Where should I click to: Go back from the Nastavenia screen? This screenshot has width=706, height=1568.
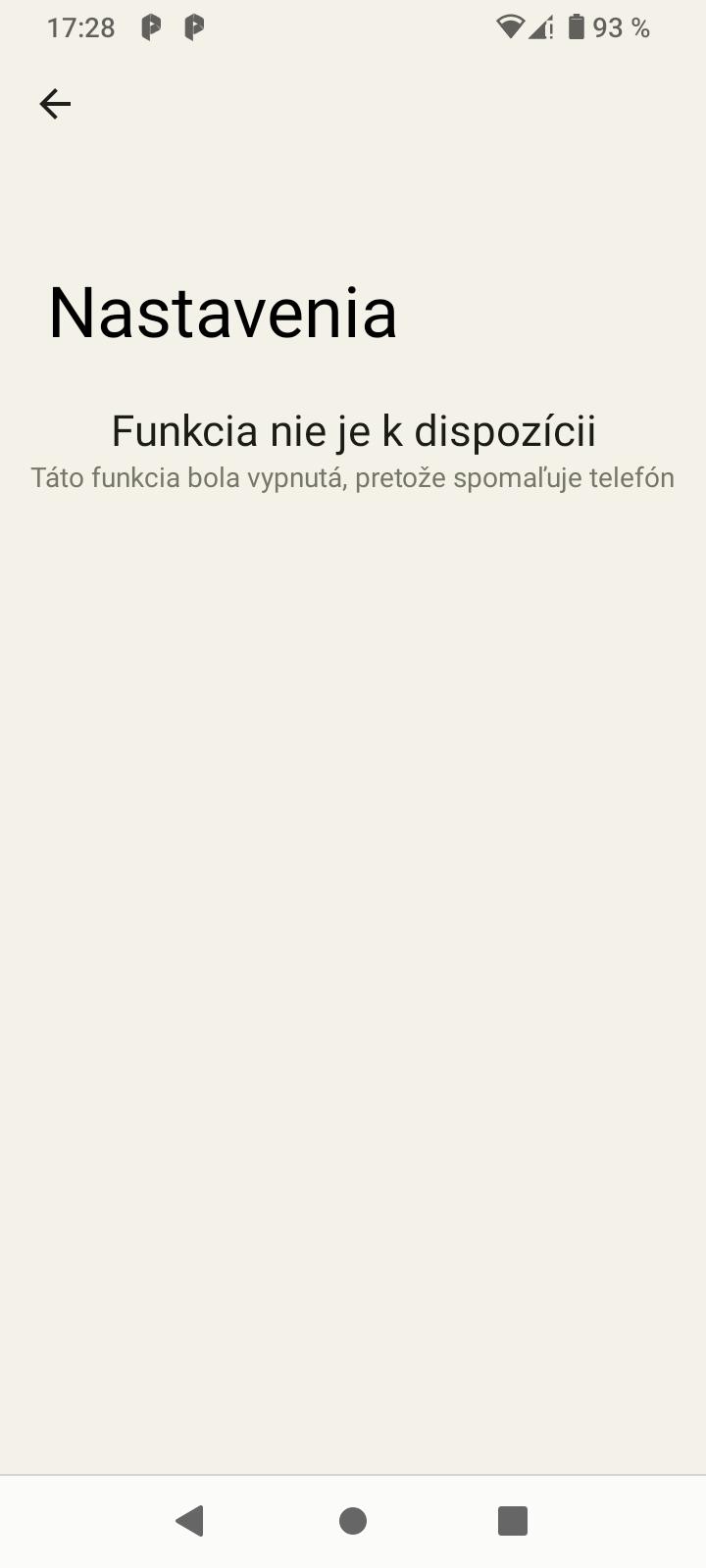[55, 104]
